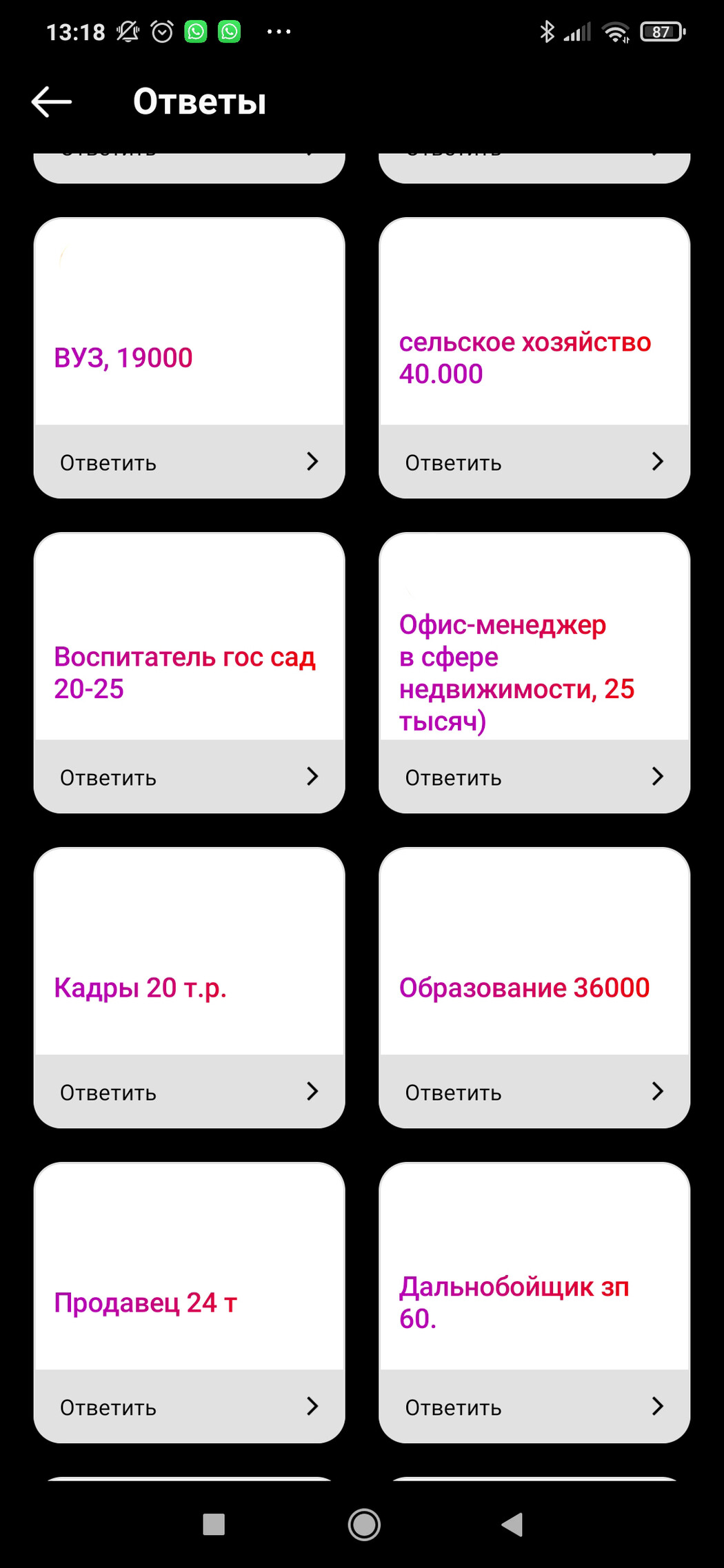
Task: Reply to "Воспитатель гос сад 20-25"
Action: click(189, 777)
